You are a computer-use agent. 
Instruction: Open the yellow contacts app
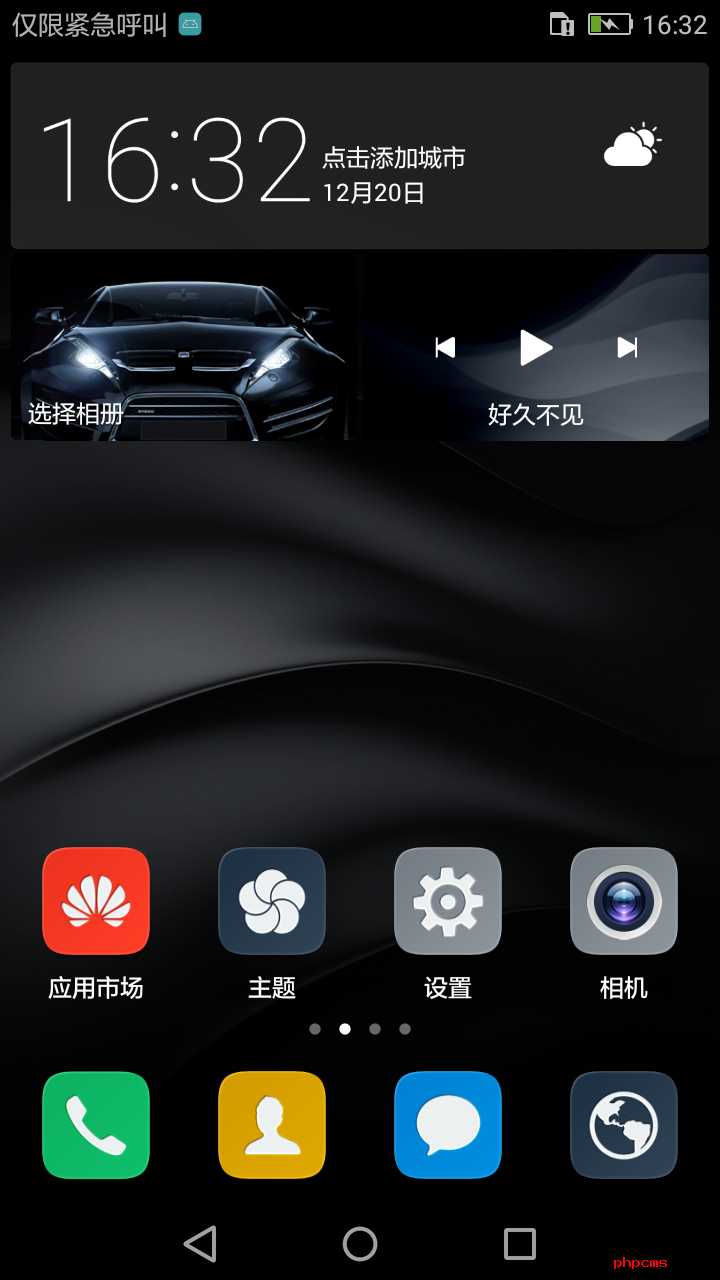point(272,1125)
